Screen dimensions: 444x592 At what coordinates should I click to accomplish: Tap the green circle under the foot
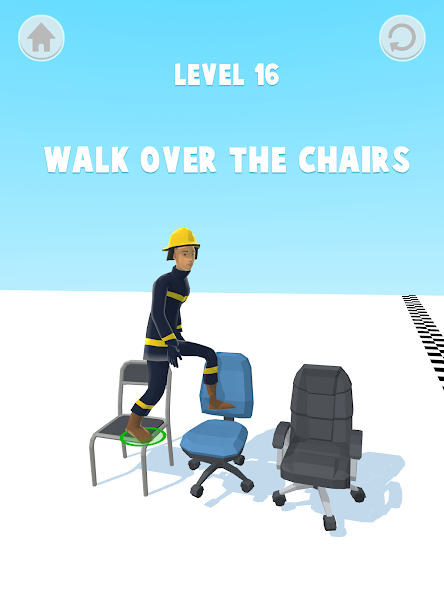[x=143, y=436]
